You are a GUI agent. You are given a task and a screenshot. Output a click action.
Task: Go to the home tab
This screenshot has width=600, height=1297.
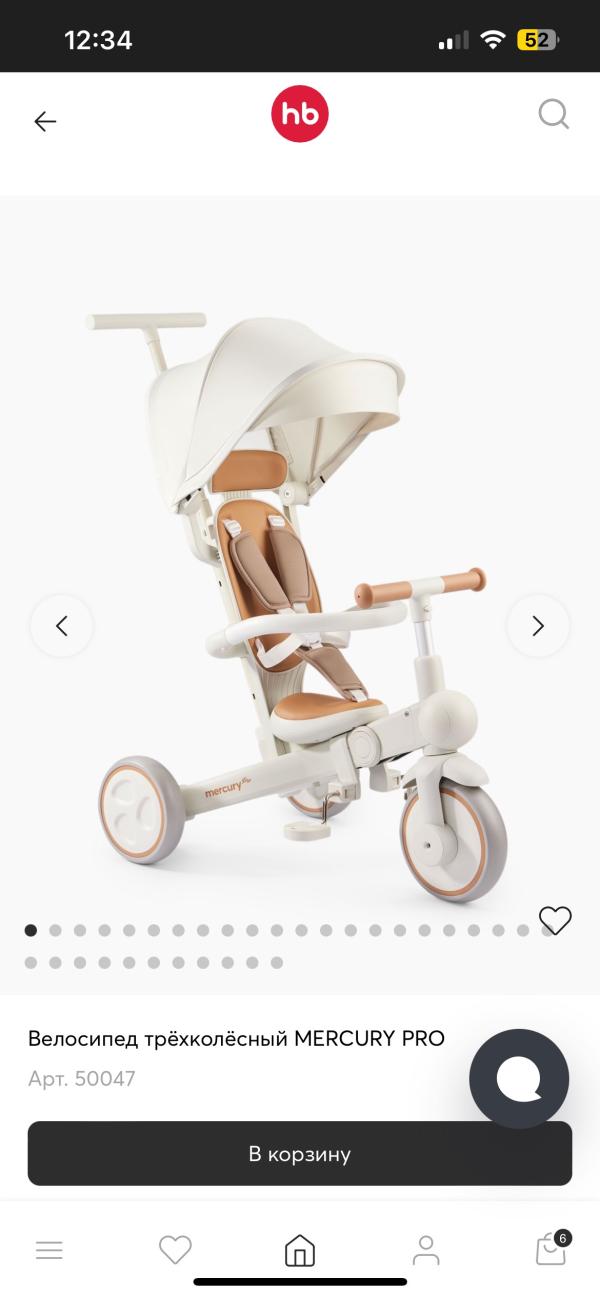pyautogui.click(x=300, y=1250)
